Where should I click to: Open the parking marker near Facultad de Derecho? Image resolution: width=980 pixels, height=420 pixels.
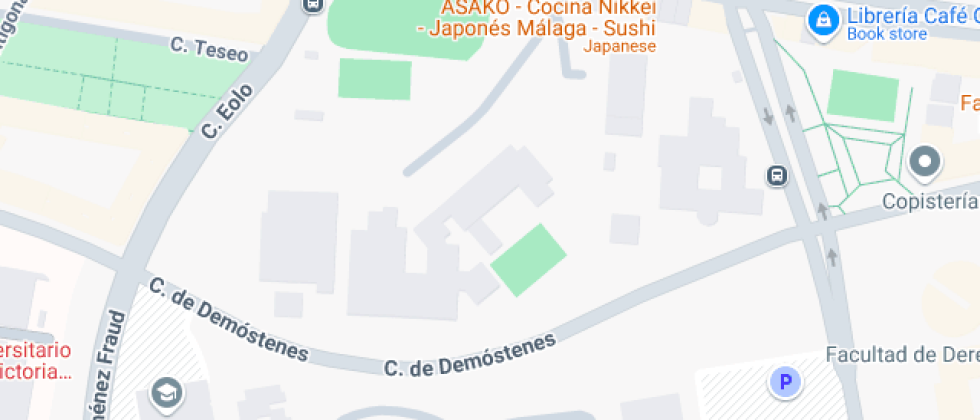click(x=785, y=381)
